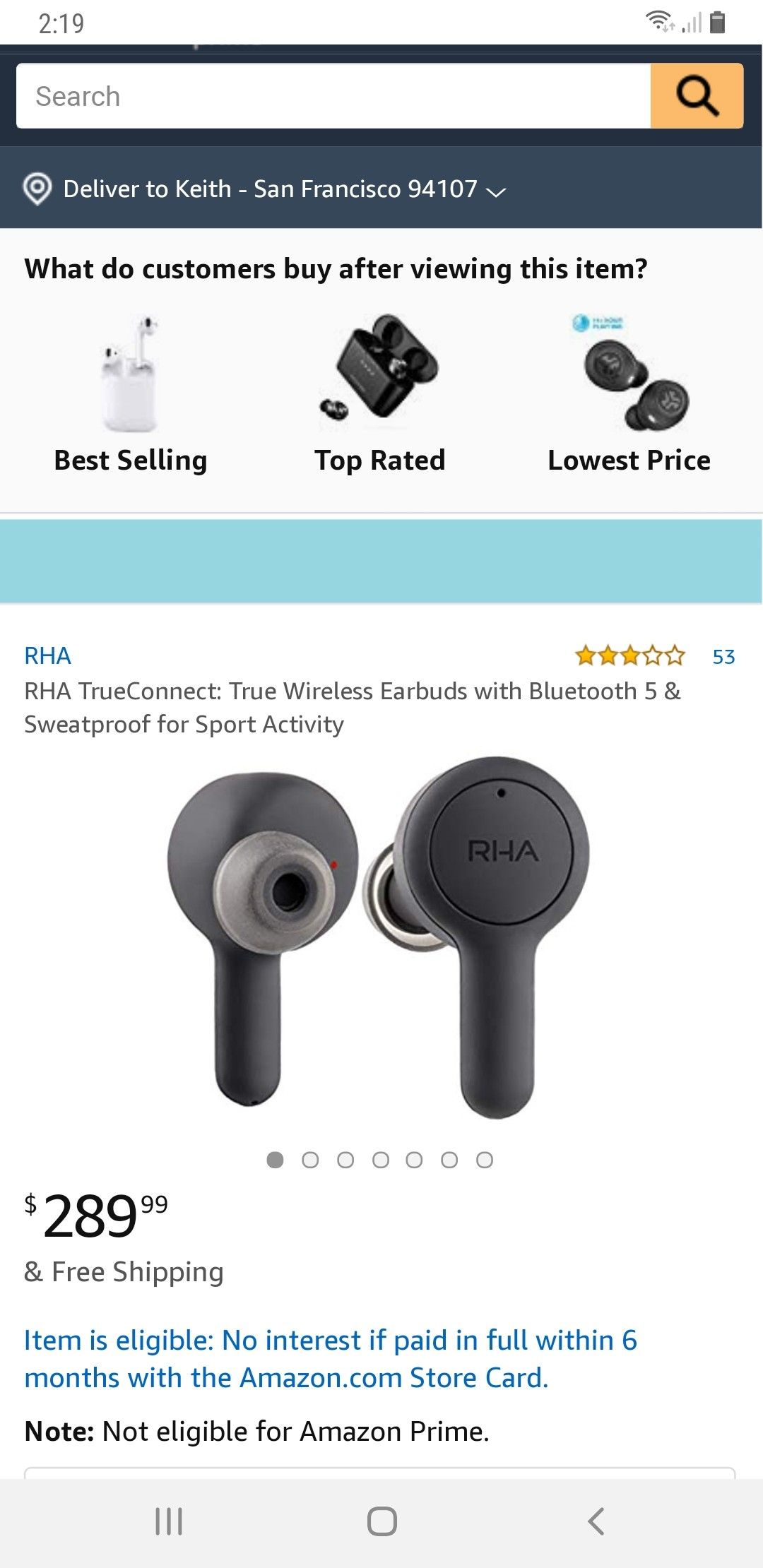Open the Best Selling earbuds suggestion
This screenshot has width=763, height=1568.
(x=131, y=396)
